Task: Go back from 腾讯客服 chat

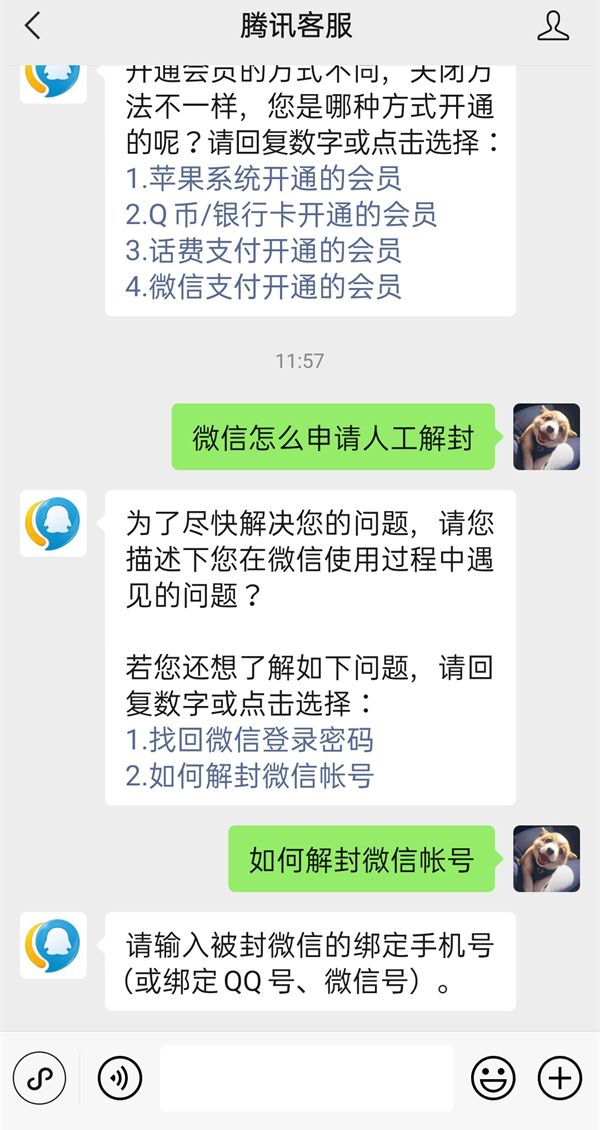Action: [33, 26]
